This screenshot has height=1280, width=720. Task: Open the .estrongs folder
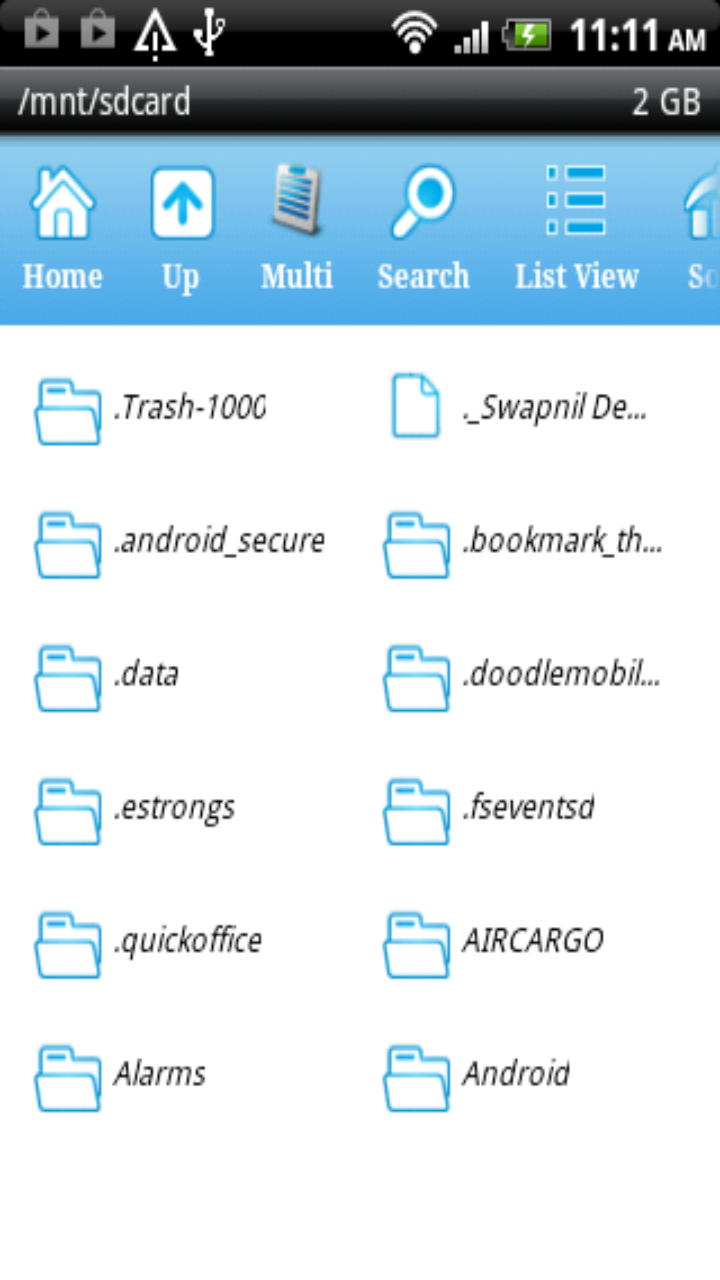click(x=150, y=808)
